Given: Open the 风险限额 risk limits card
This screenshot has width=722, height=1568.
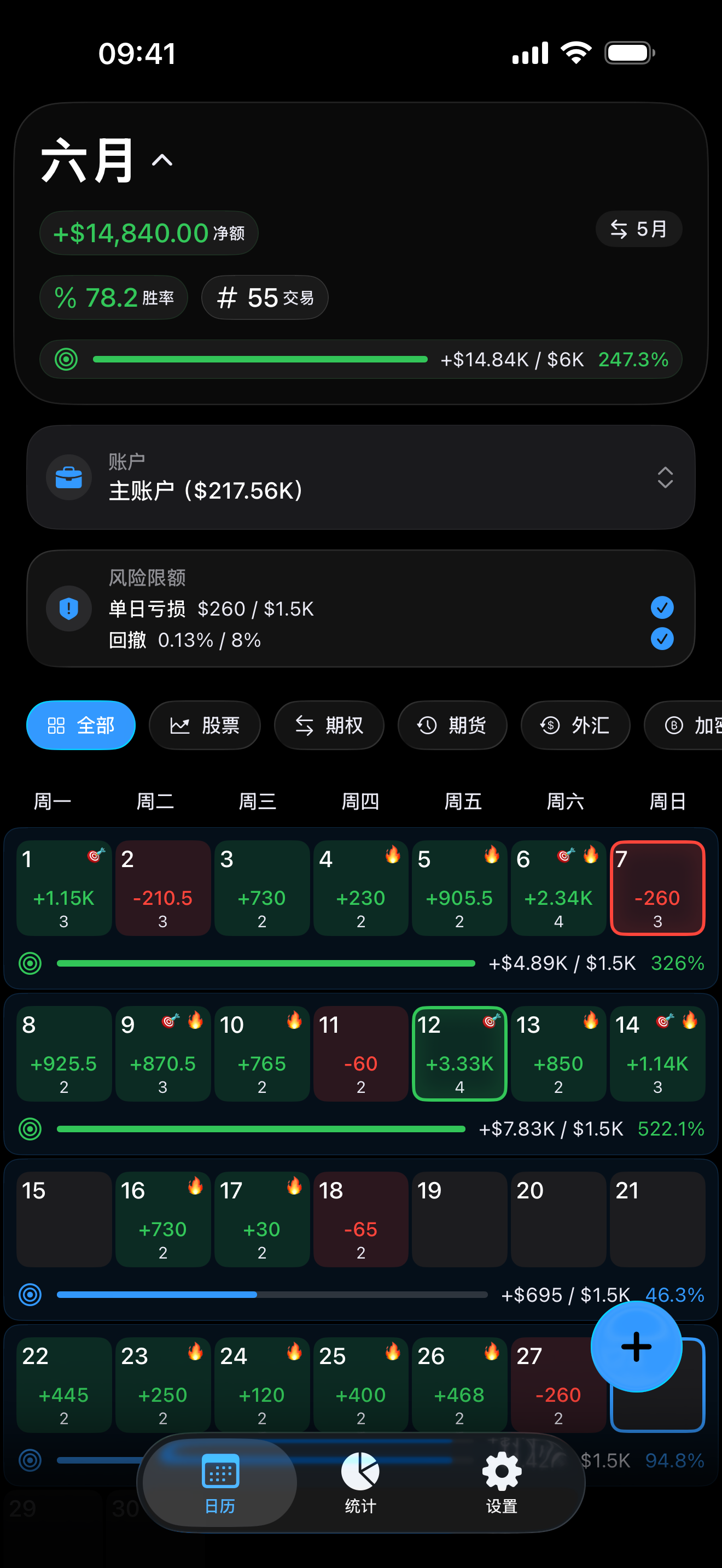Looking at the screenshot, I should (x=361, y=609).
